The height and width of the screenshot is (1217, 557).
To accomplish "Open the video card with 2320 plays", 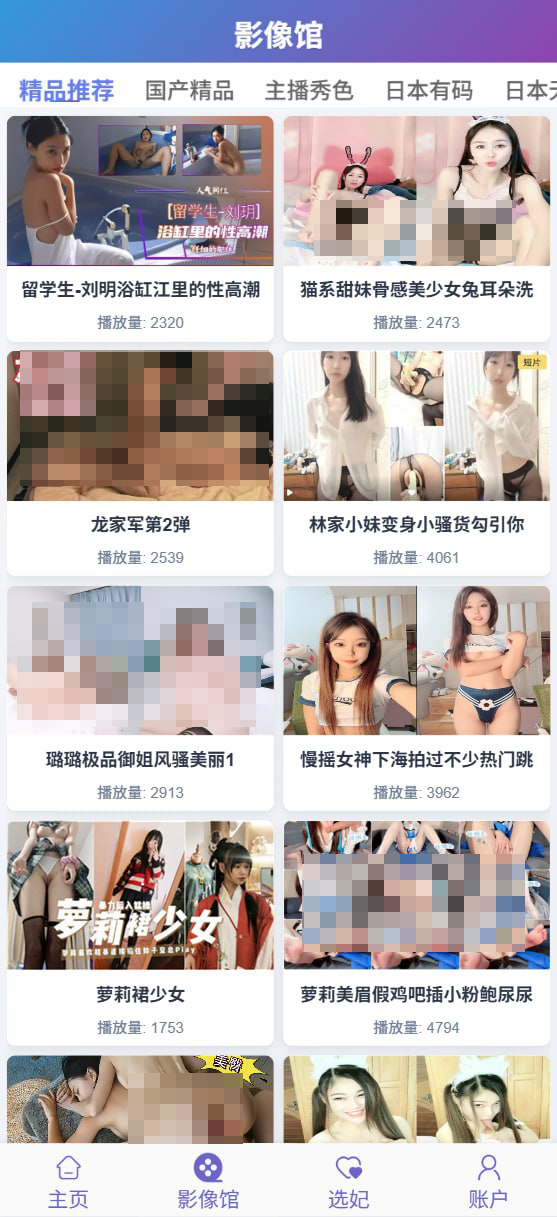I will tap(140, 229).
